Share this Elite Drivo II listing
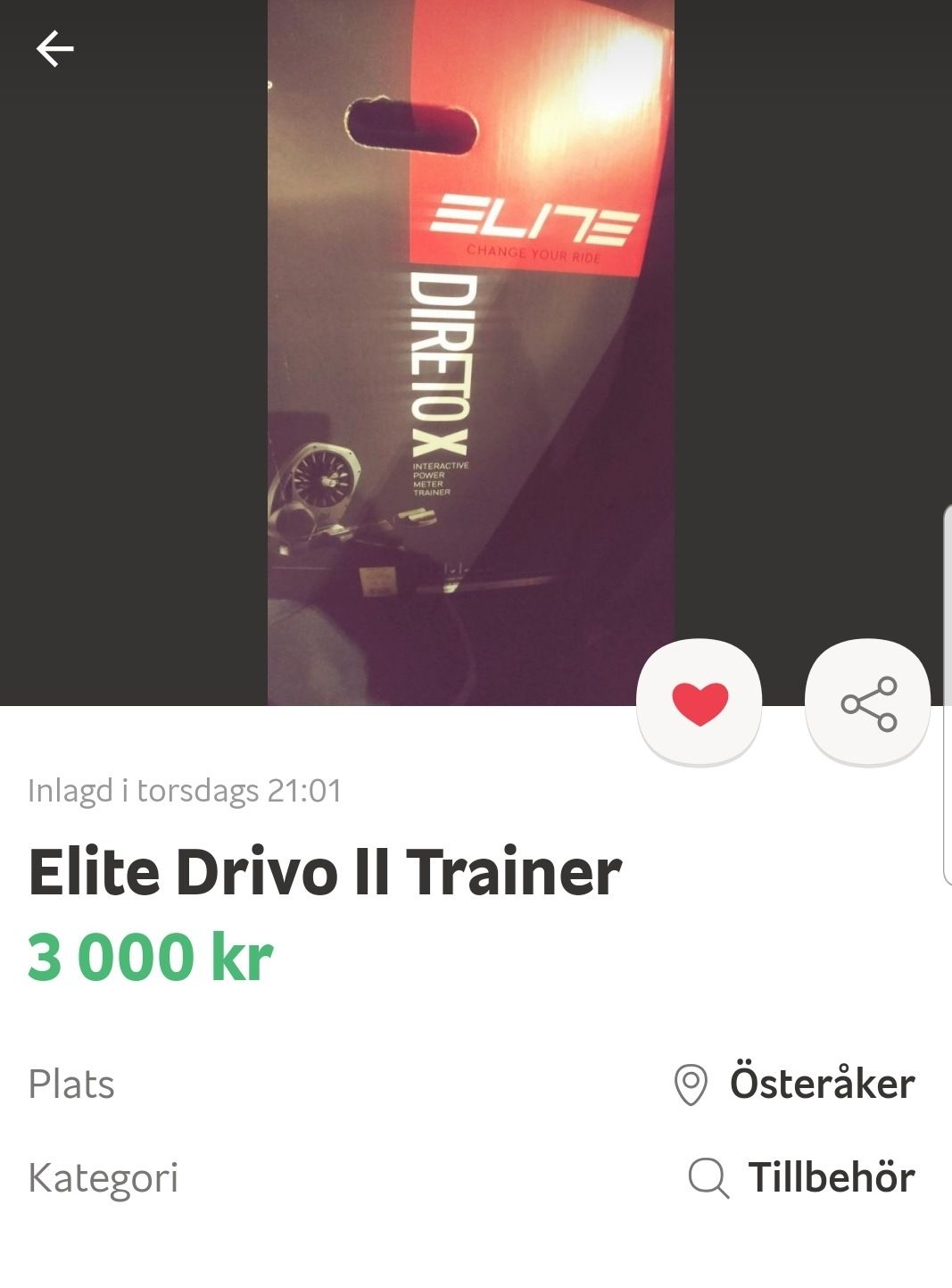 (x=868, y=702)
